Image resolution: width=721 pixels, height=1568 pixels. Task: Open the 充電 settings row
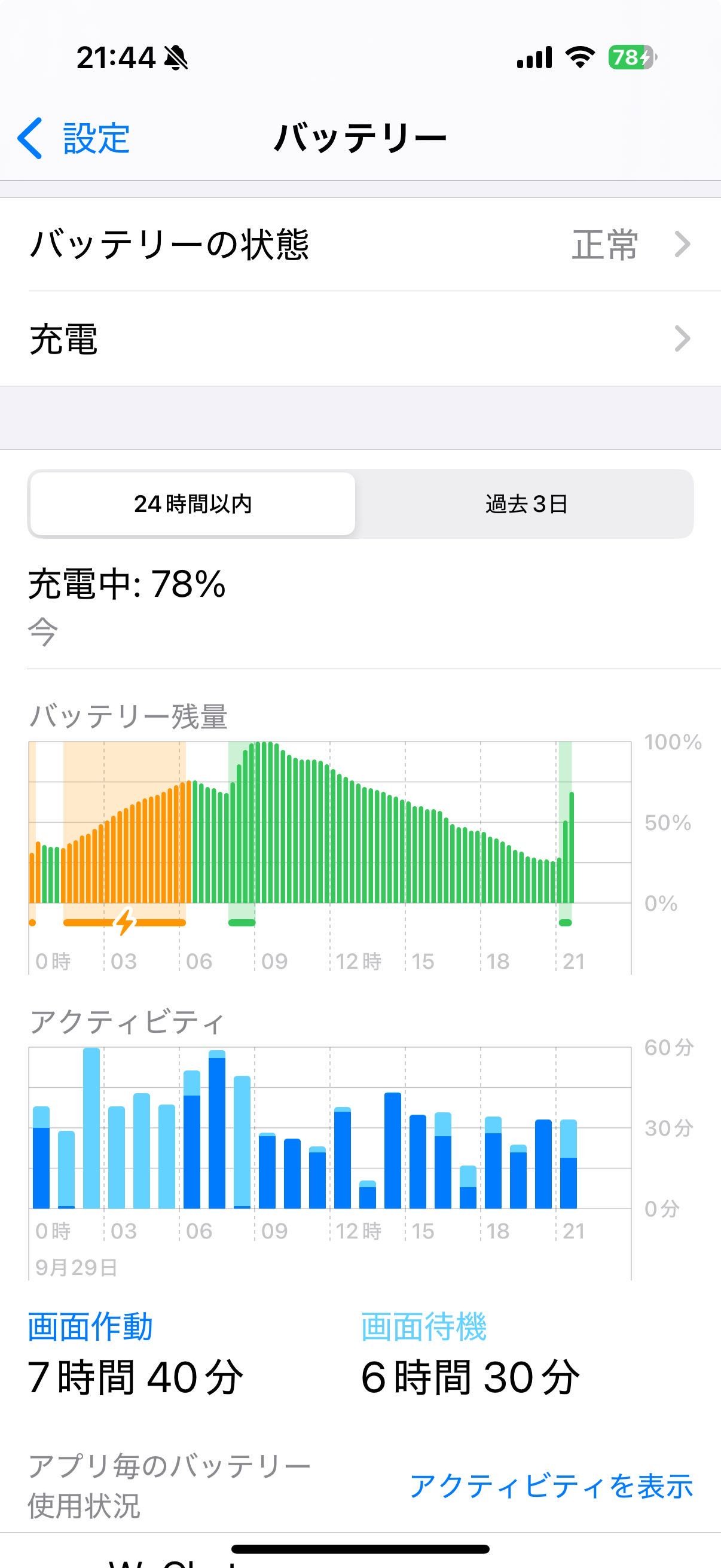tap(360, 339)
